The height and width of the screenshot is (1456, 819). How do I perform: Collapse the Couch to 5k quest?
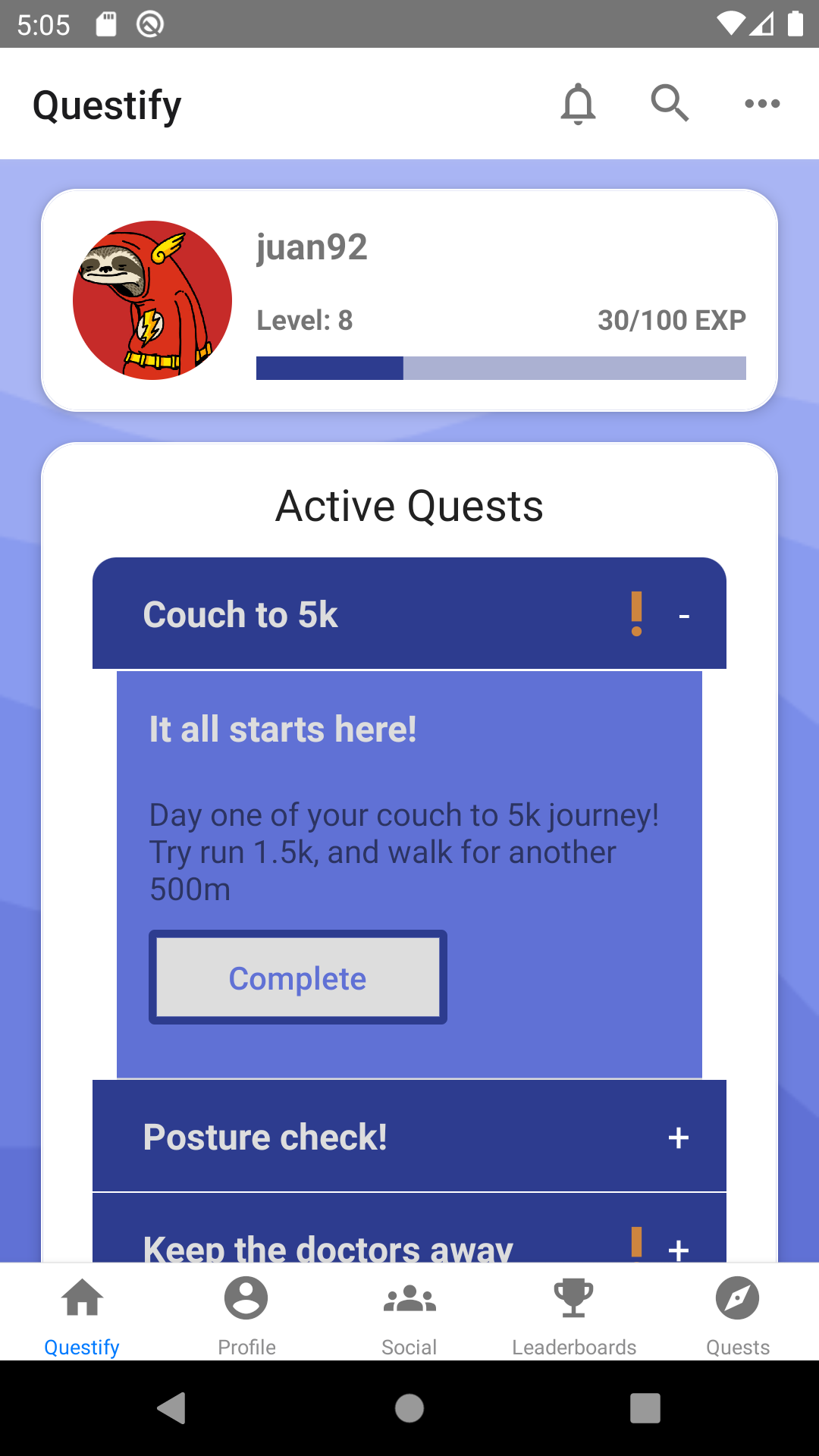coord(684,615)
